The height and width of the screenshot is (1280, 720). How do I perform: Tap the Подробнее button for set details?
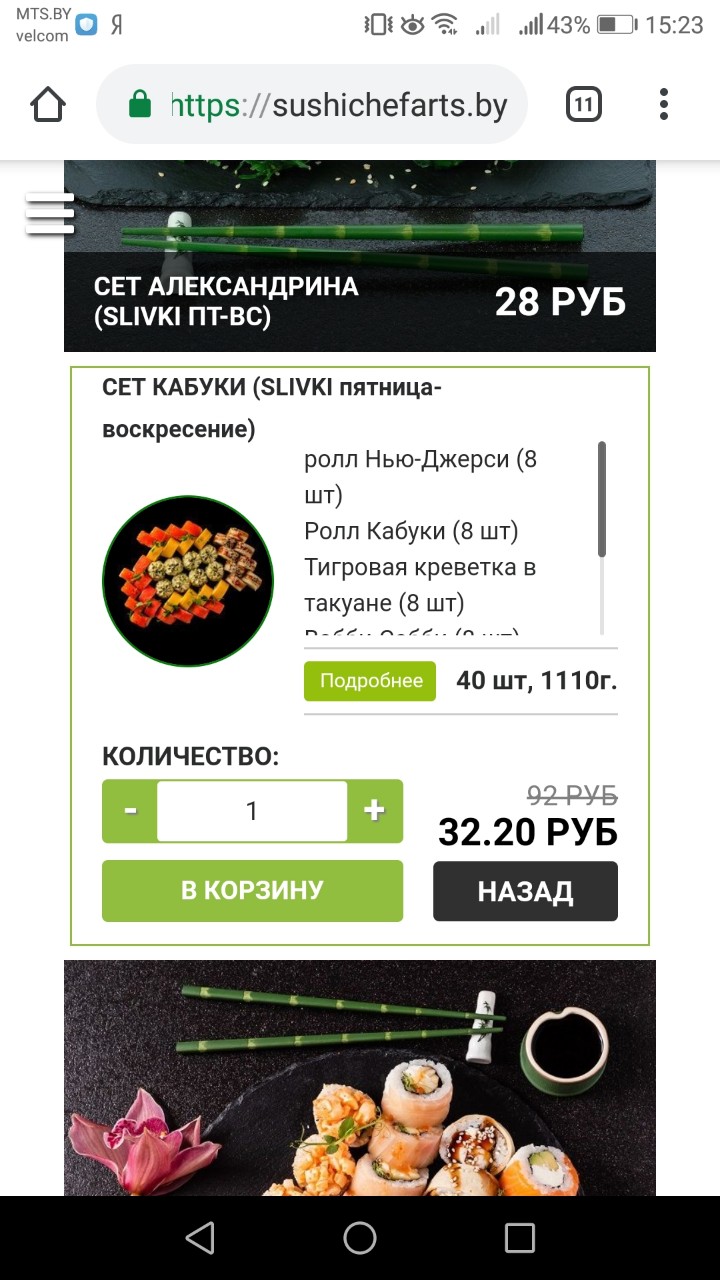point(370,681)
